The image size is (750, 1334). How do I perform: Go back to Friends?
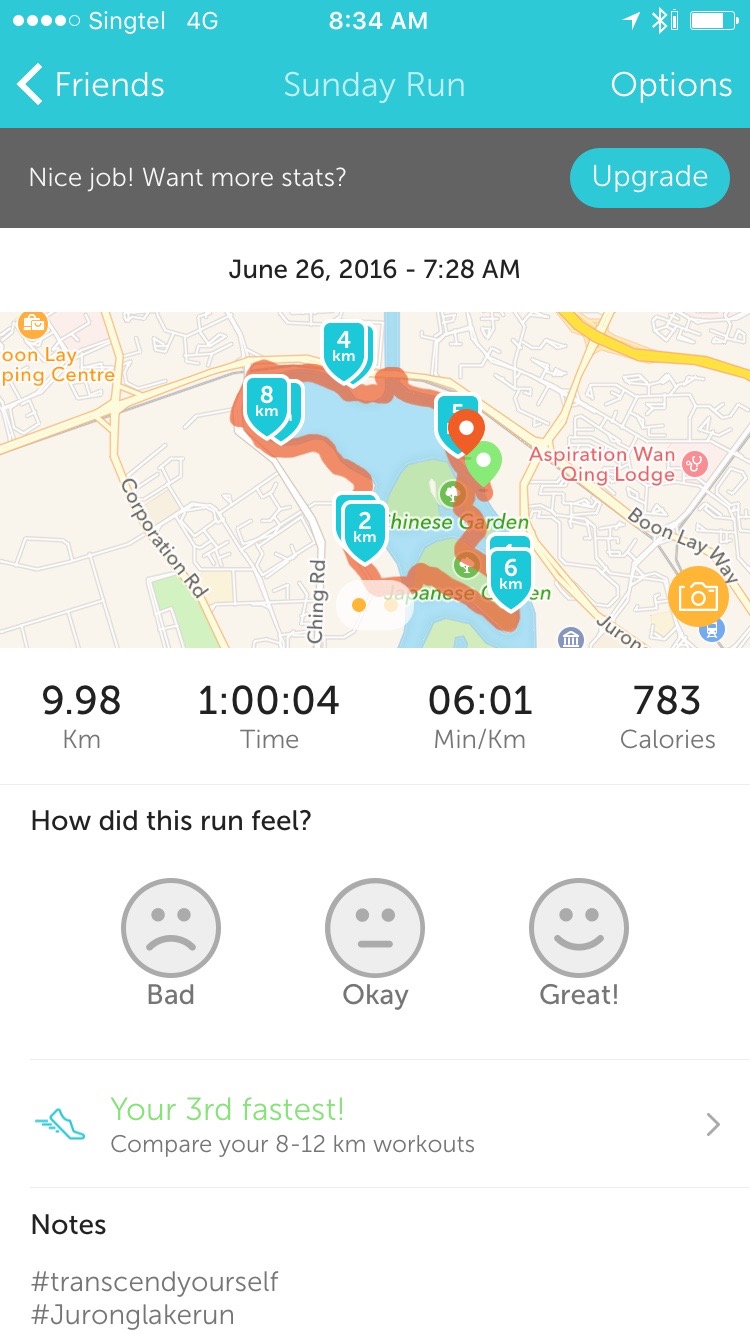(90, 85)
